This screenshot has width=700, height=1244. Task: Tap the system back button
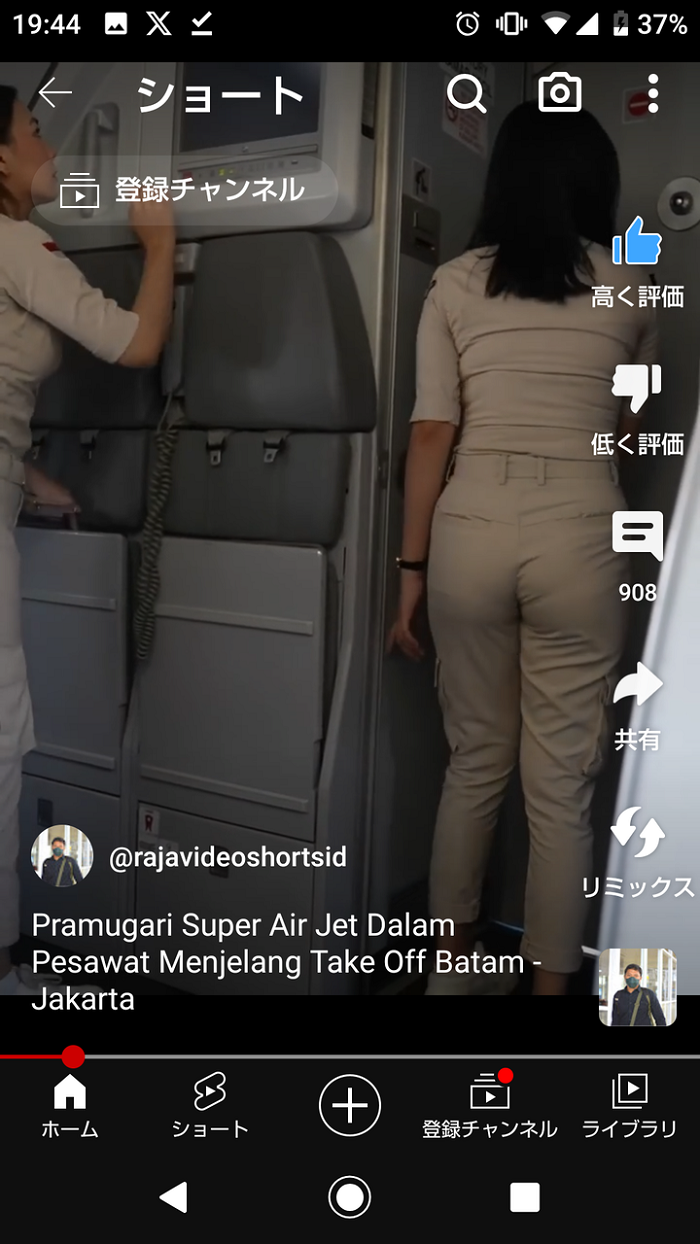coord(174,1197)
